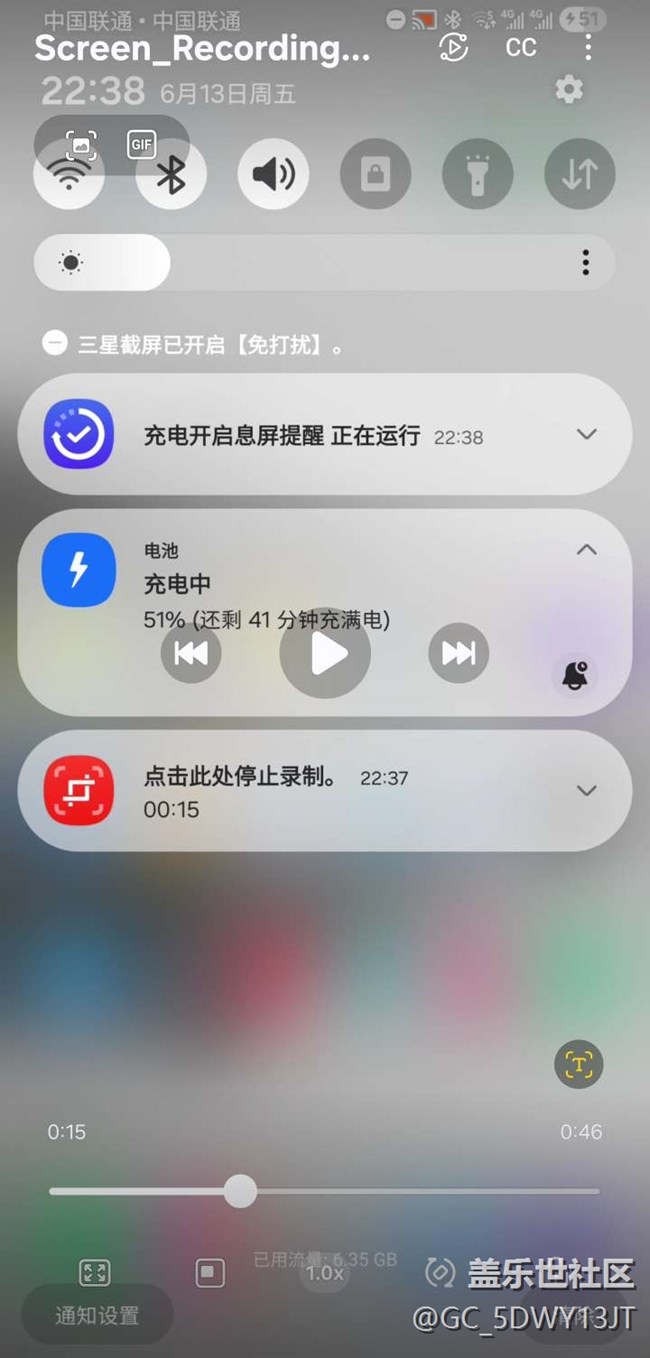Skip to the previous video

tap(191, 653)
